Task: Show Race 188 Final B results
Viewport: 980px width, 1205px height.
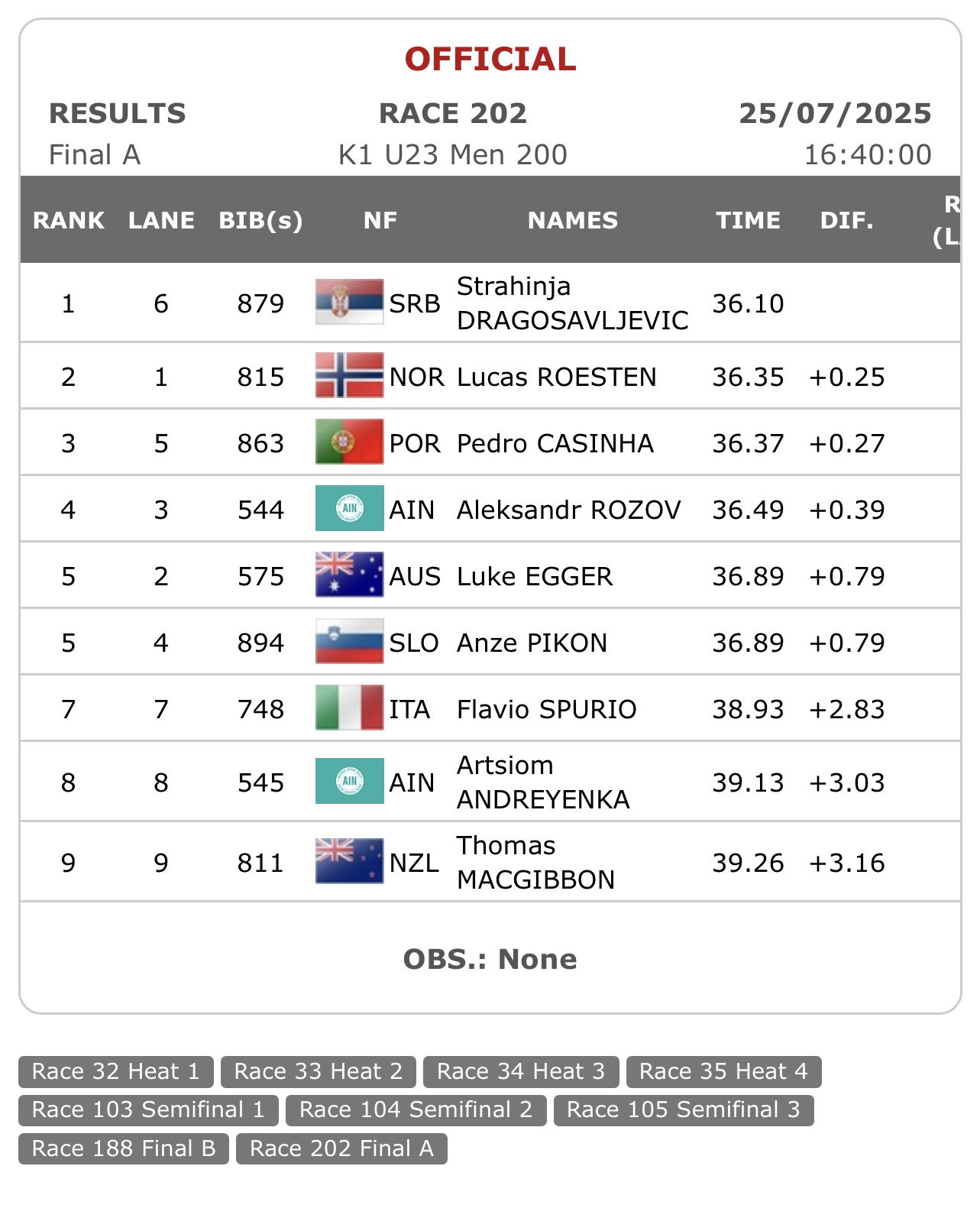Action: (x=124, y=1148)
